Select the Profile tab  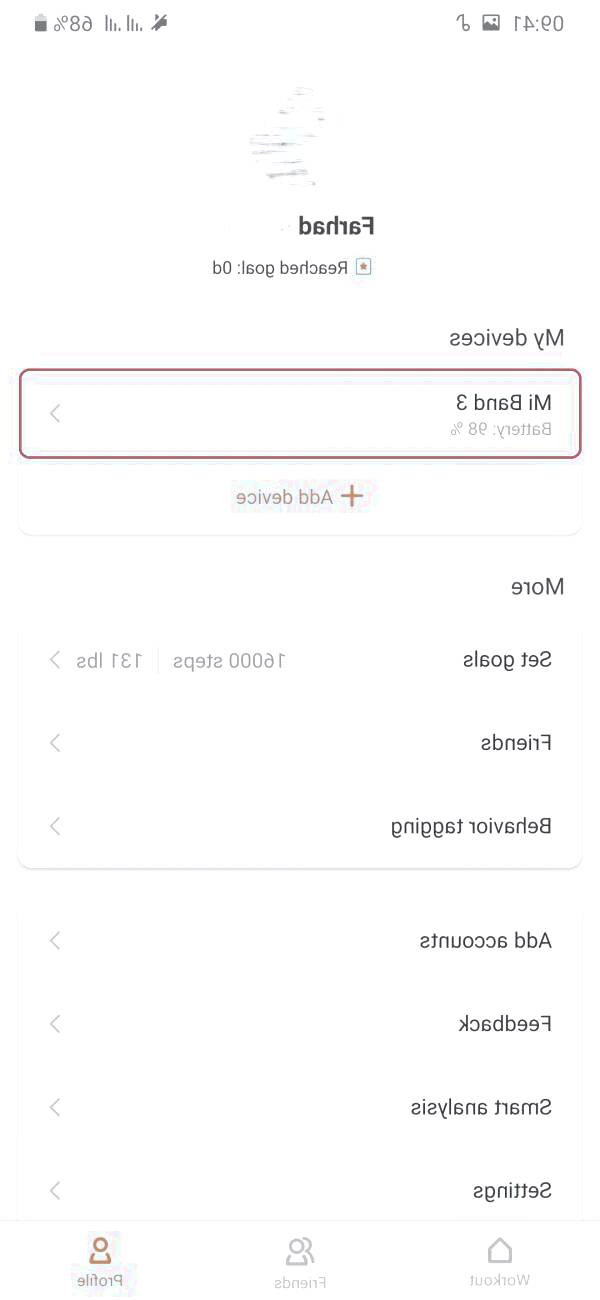100,1260
